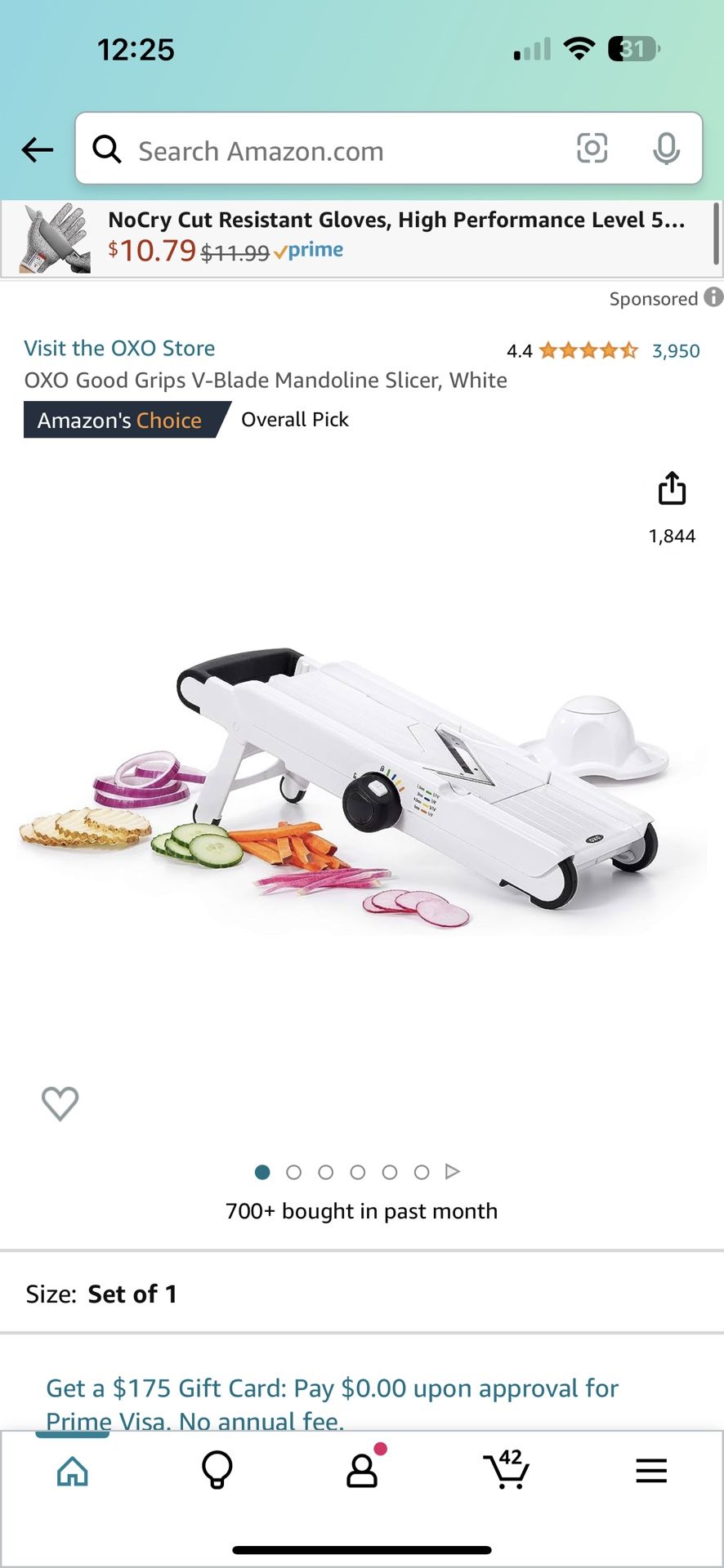Go to the Home tab

[x=72, y=1472]
